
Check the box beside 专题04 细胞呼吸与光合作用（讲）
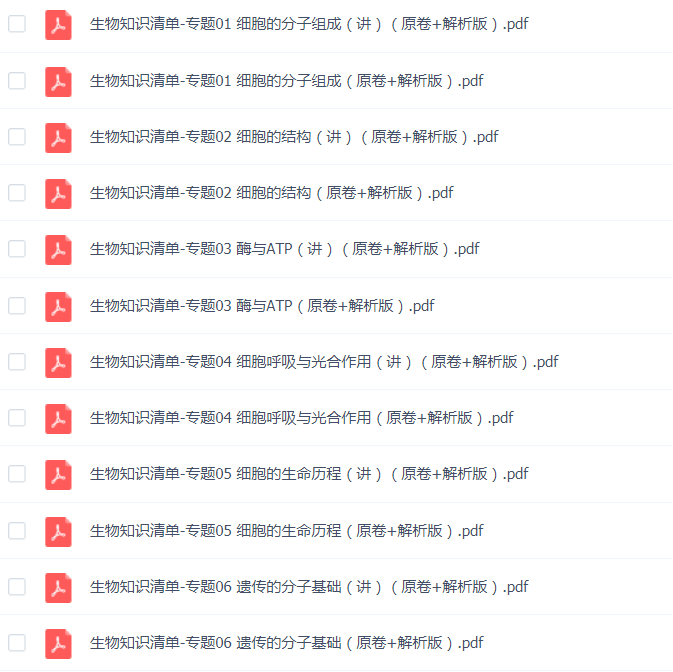[x=16, y=362]
